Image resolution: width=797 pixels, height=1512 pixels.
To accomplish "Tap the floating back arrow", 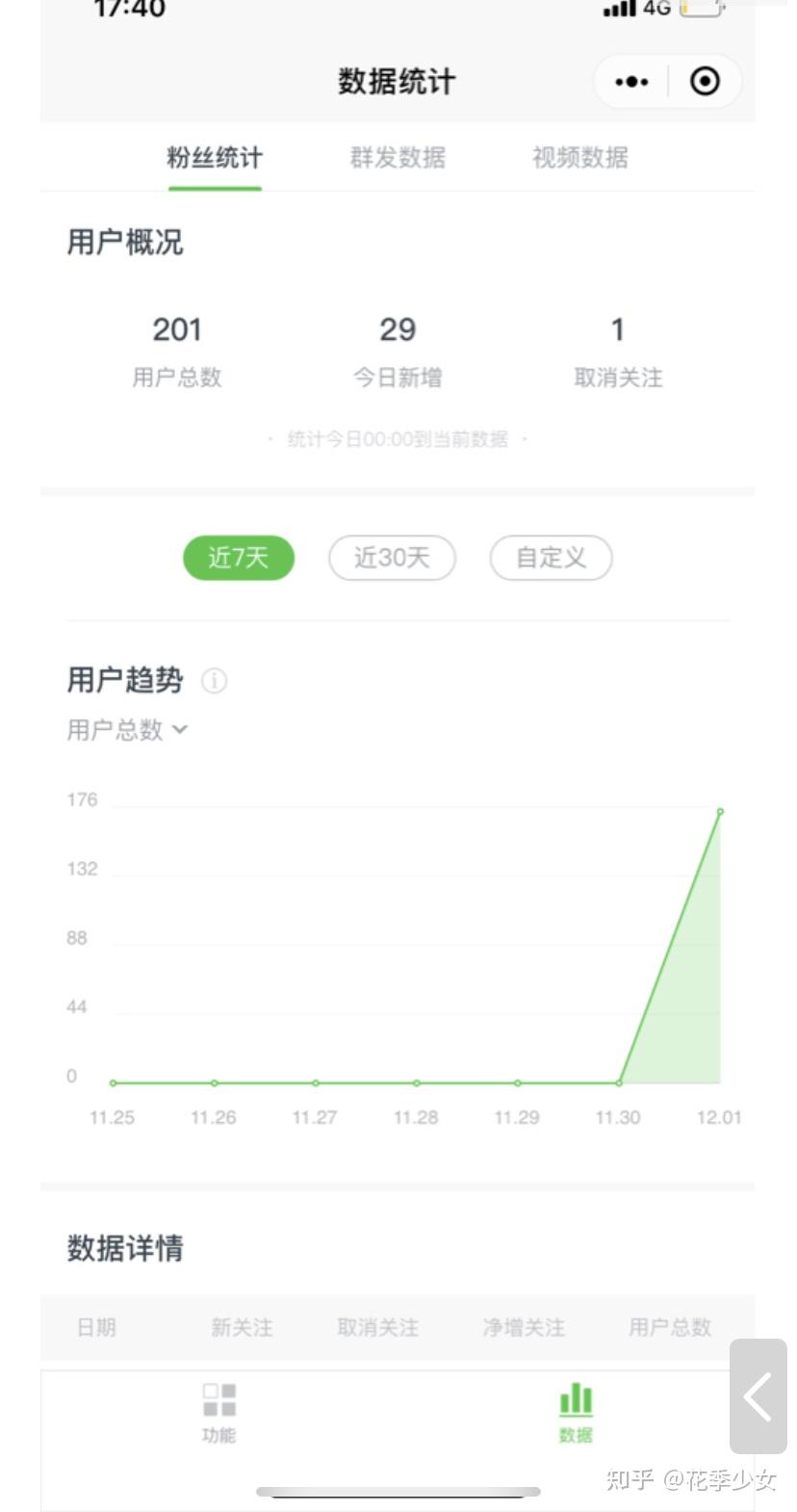I will pos(758,1395).
